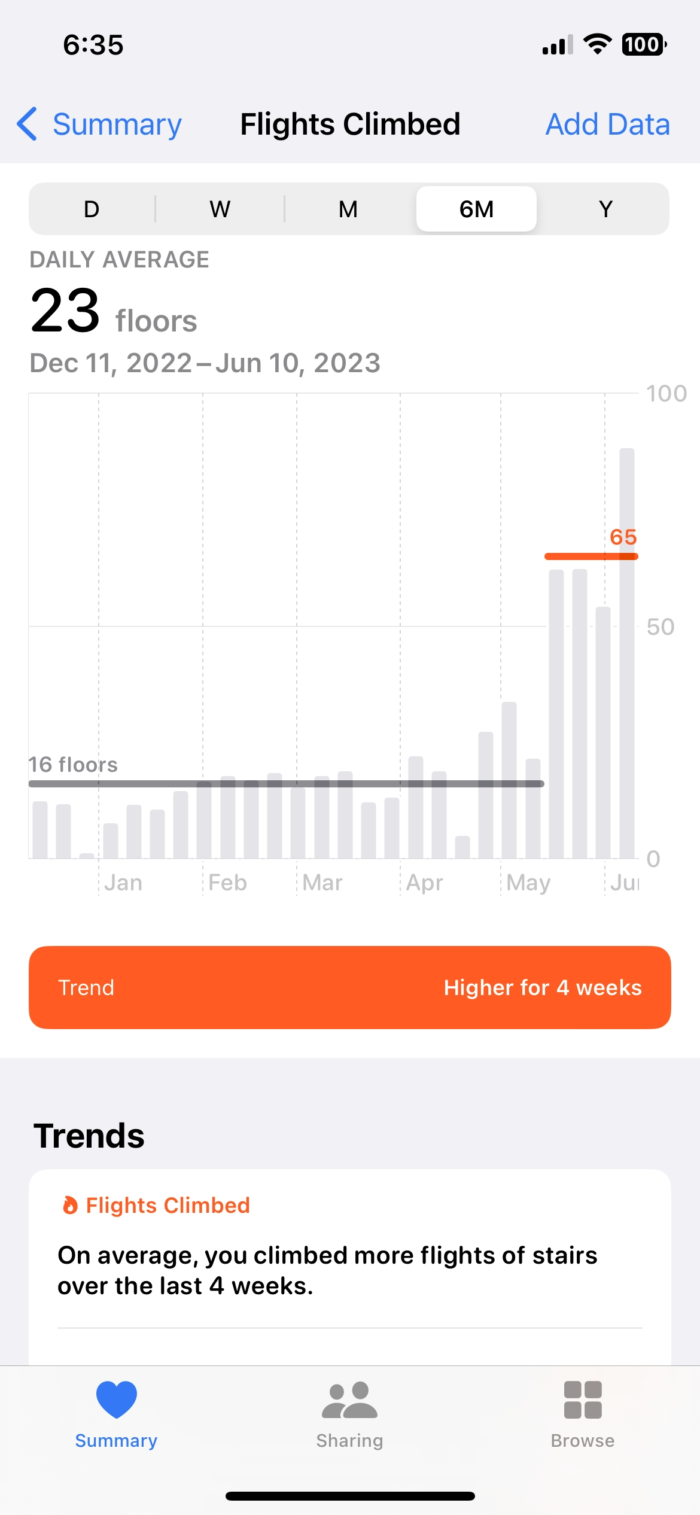The width and height of the screenshot is (700, 1515).
Task: Go to the Browse tab
Action: click(582, 1414)
